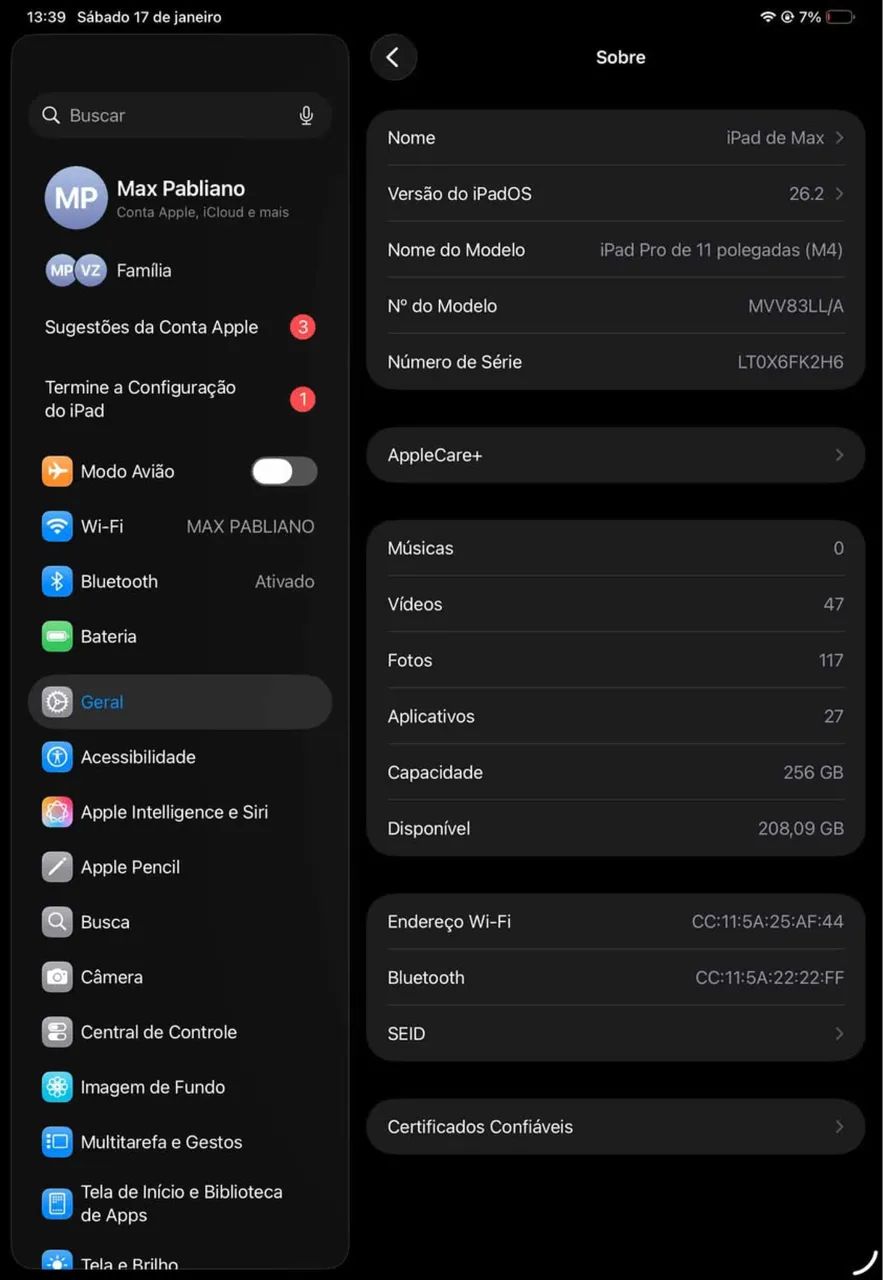Select the Bluetooth settings icon
883x1280 pixels.
point(56,581)
